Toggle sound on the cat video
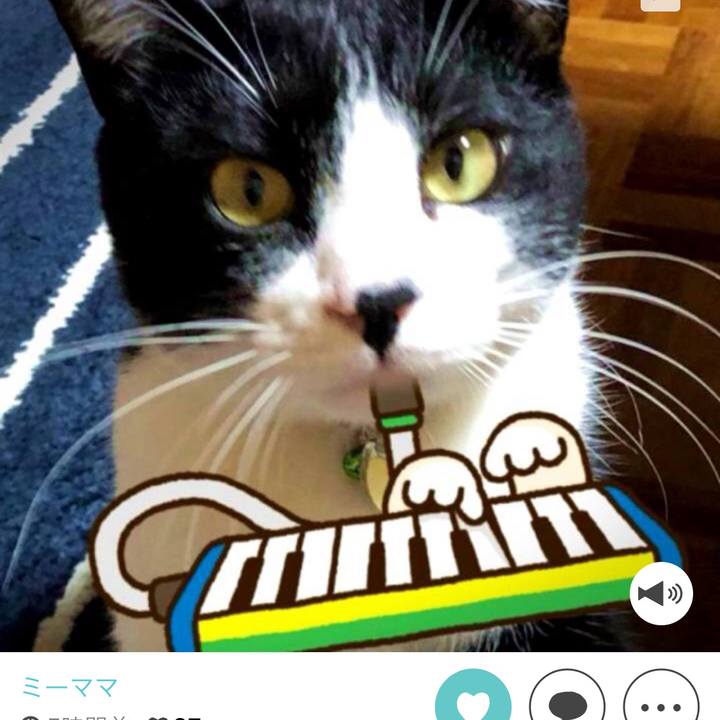The image size is (720, 720). (662, 594)
